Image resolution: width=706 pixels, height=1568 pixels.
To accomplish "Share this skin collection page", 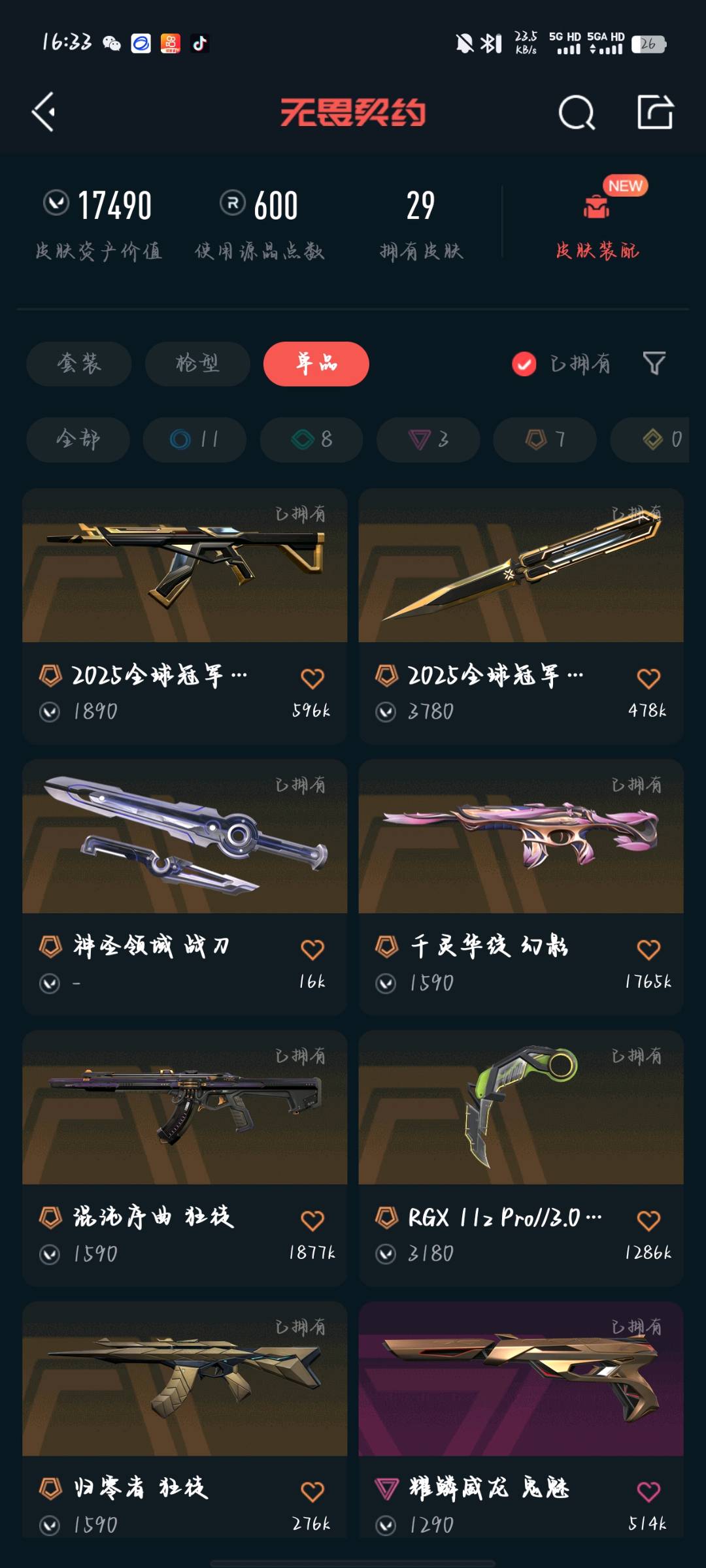I will click(655, 112).
